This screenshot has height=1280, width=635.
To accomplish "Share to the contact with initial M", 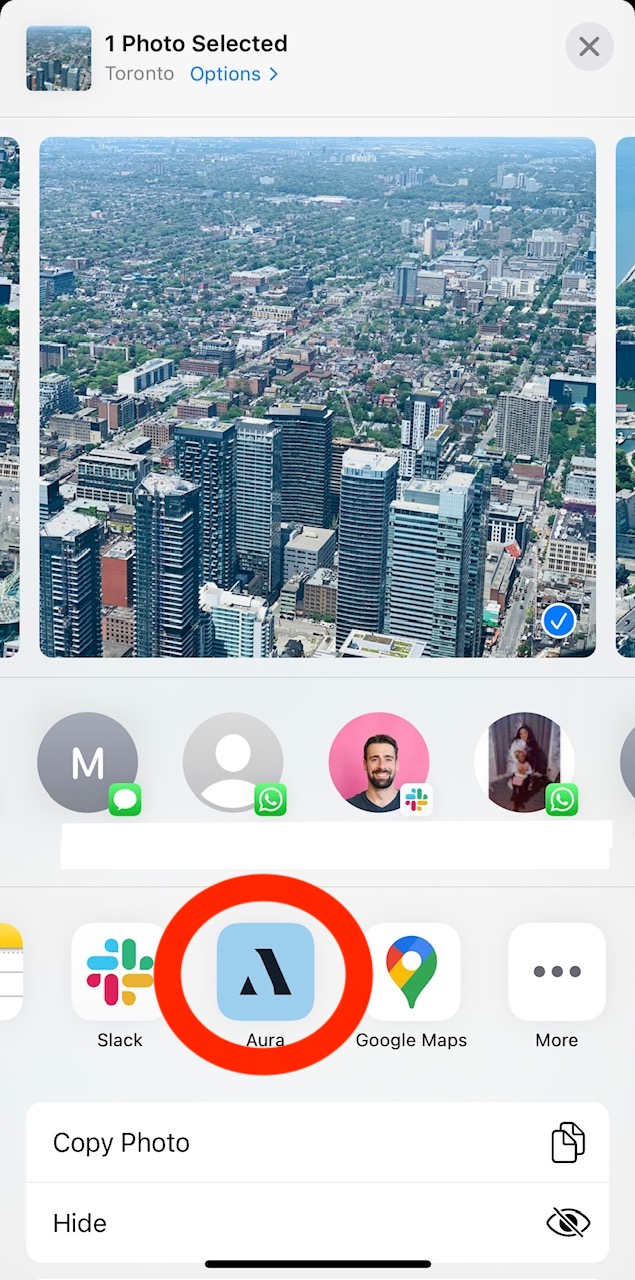I will [x=88, y=763].
